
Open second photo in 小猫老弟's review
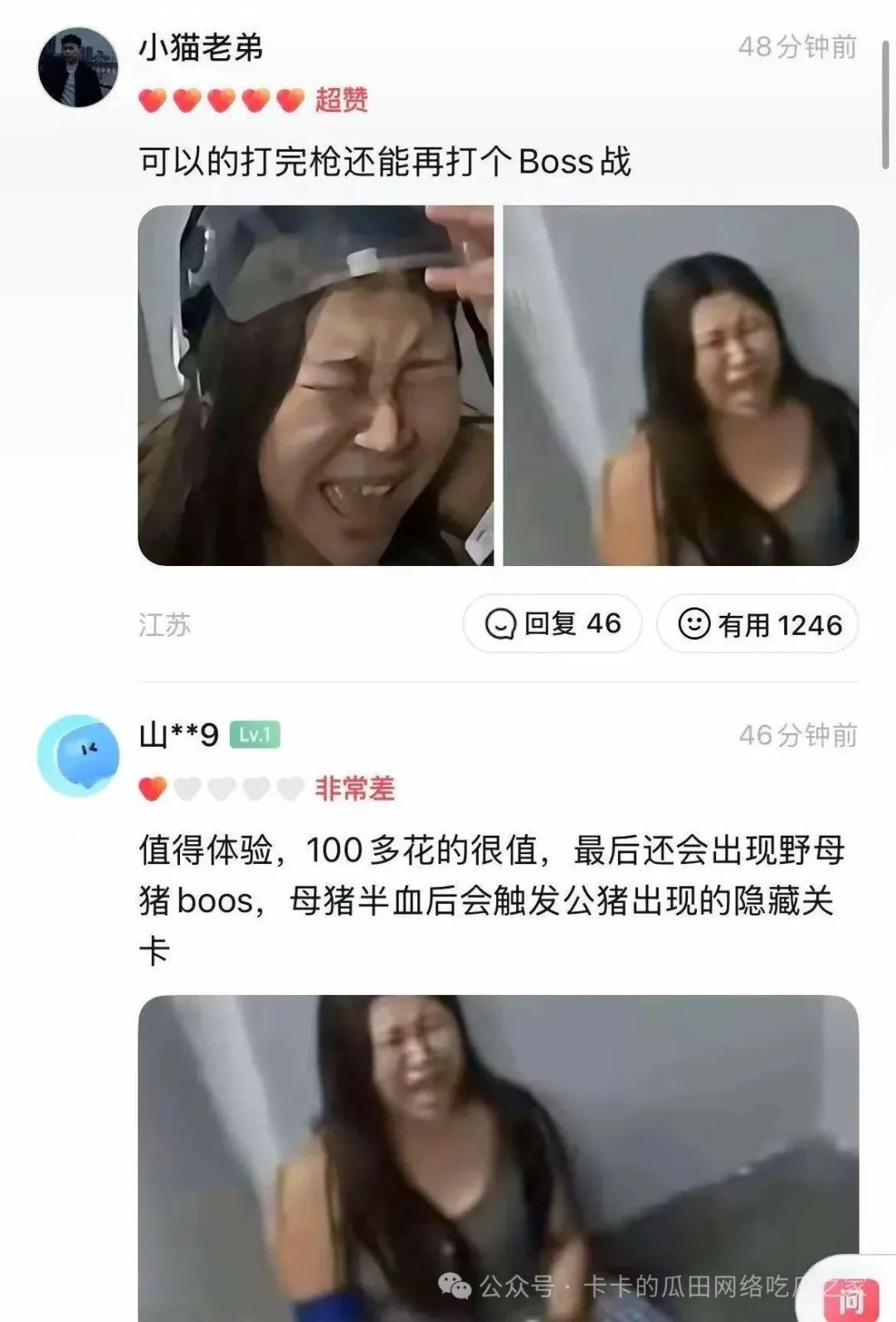(x=681, y=385)
